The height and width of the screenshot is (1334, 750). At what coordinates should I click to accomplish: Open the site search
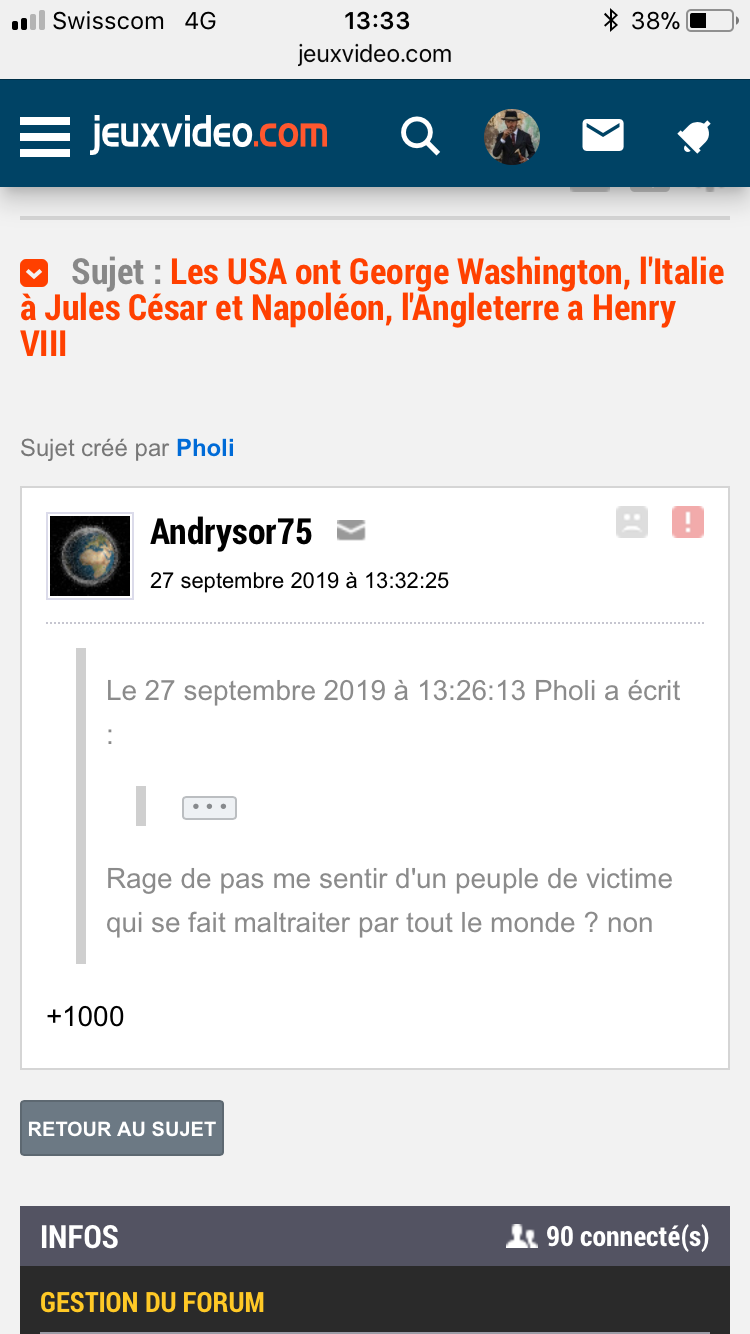pyautogui.click(x=420, y=136)
